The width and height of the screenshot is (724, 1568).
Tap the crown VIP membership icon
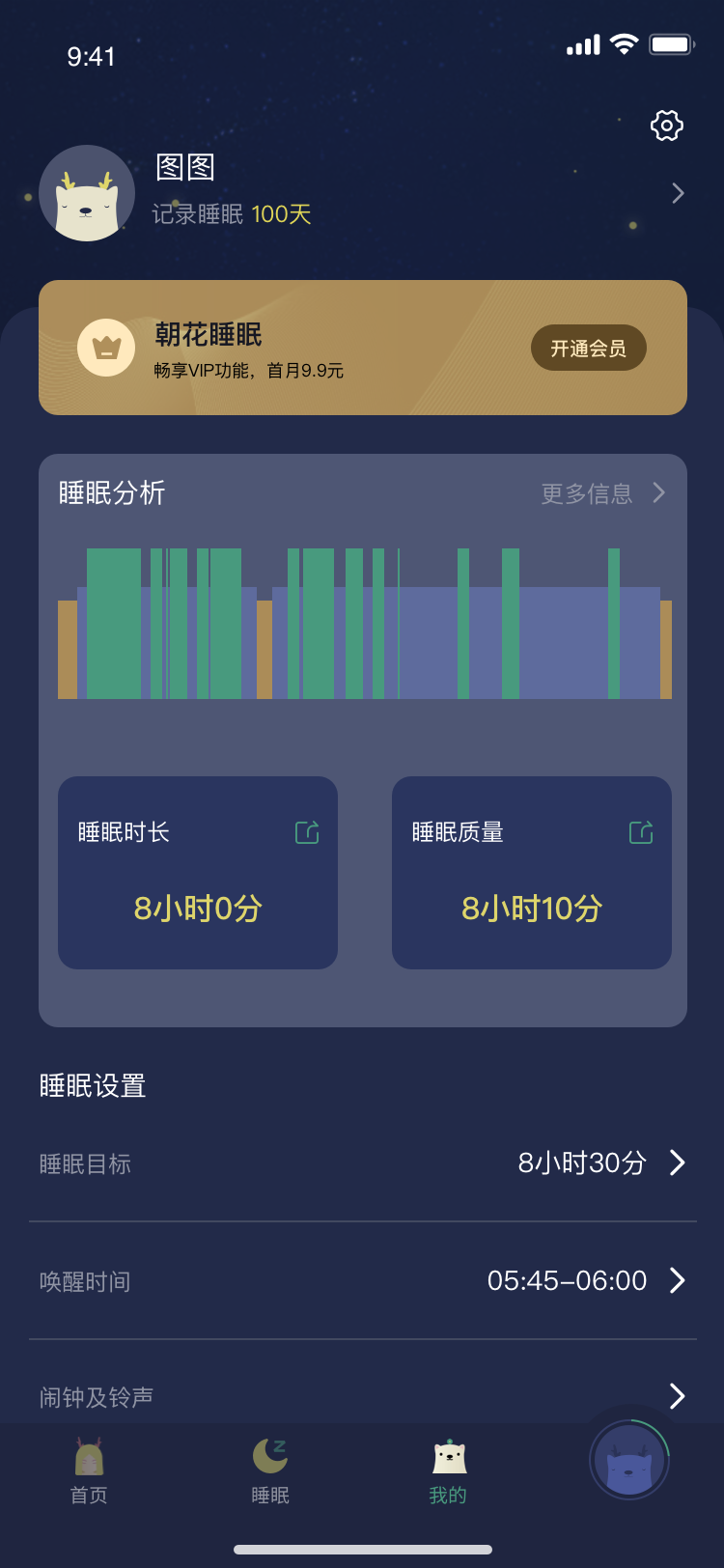click(x=105, y=348)
